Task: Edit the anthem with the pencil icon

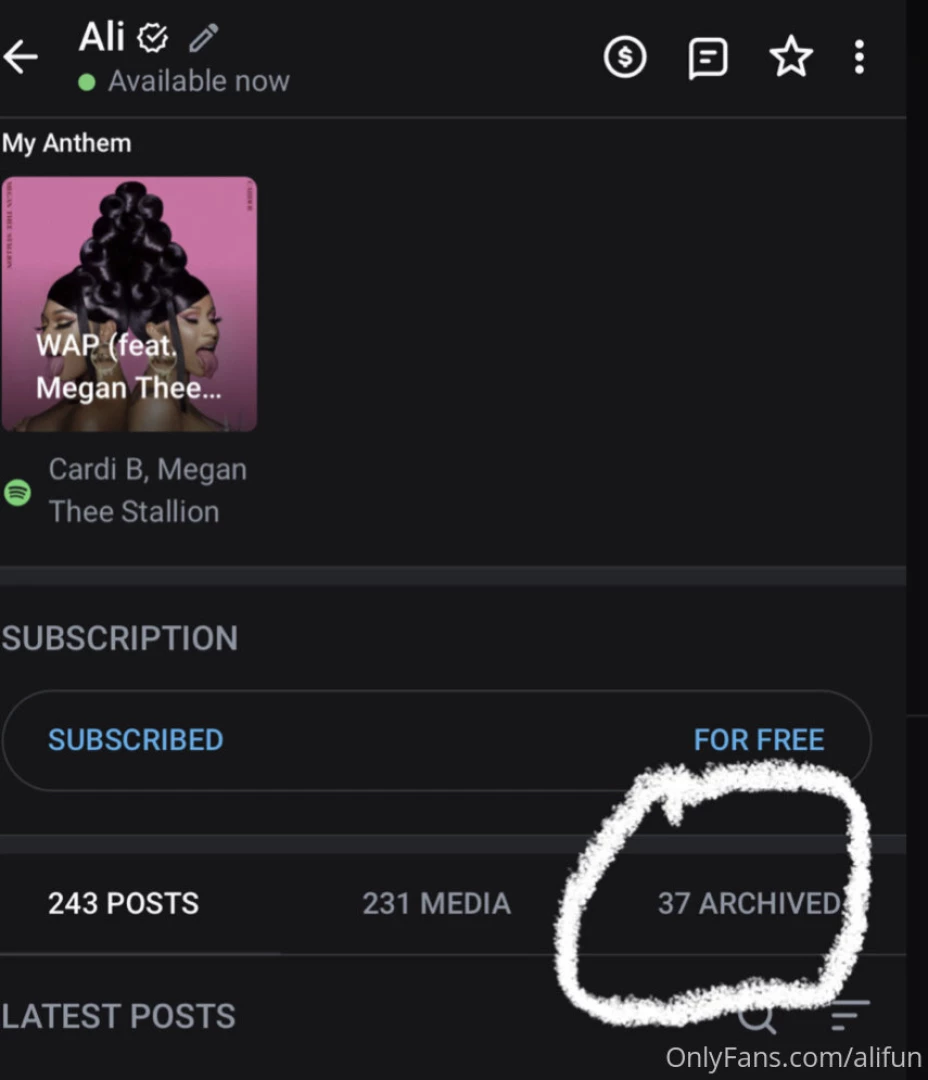Action: coord(203,37)
